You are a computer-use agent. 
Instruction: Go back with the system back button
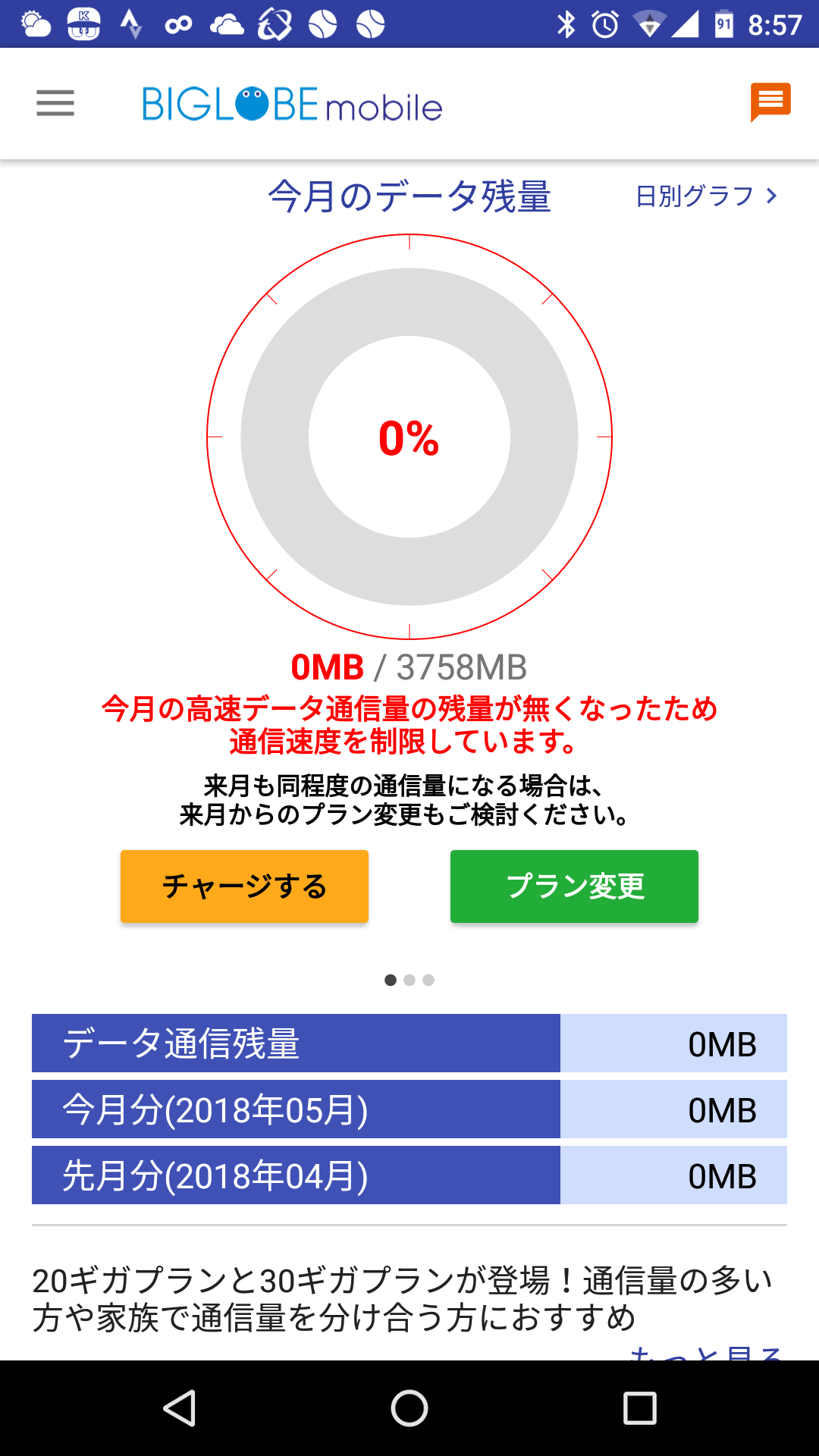coord(180,1408)
